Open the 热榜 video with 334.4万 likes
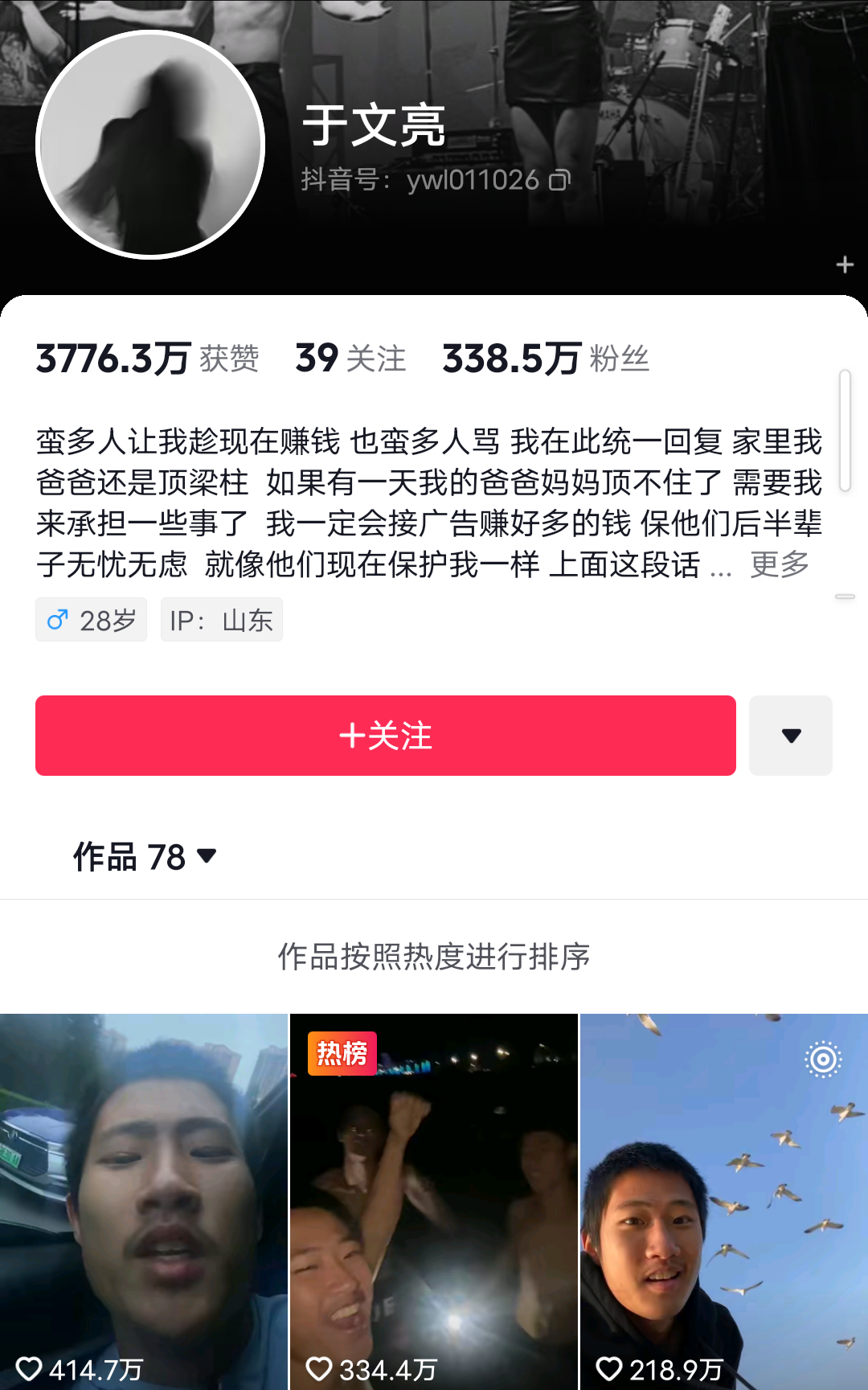Screen dimensions: 868x1390 point(434,1201)
